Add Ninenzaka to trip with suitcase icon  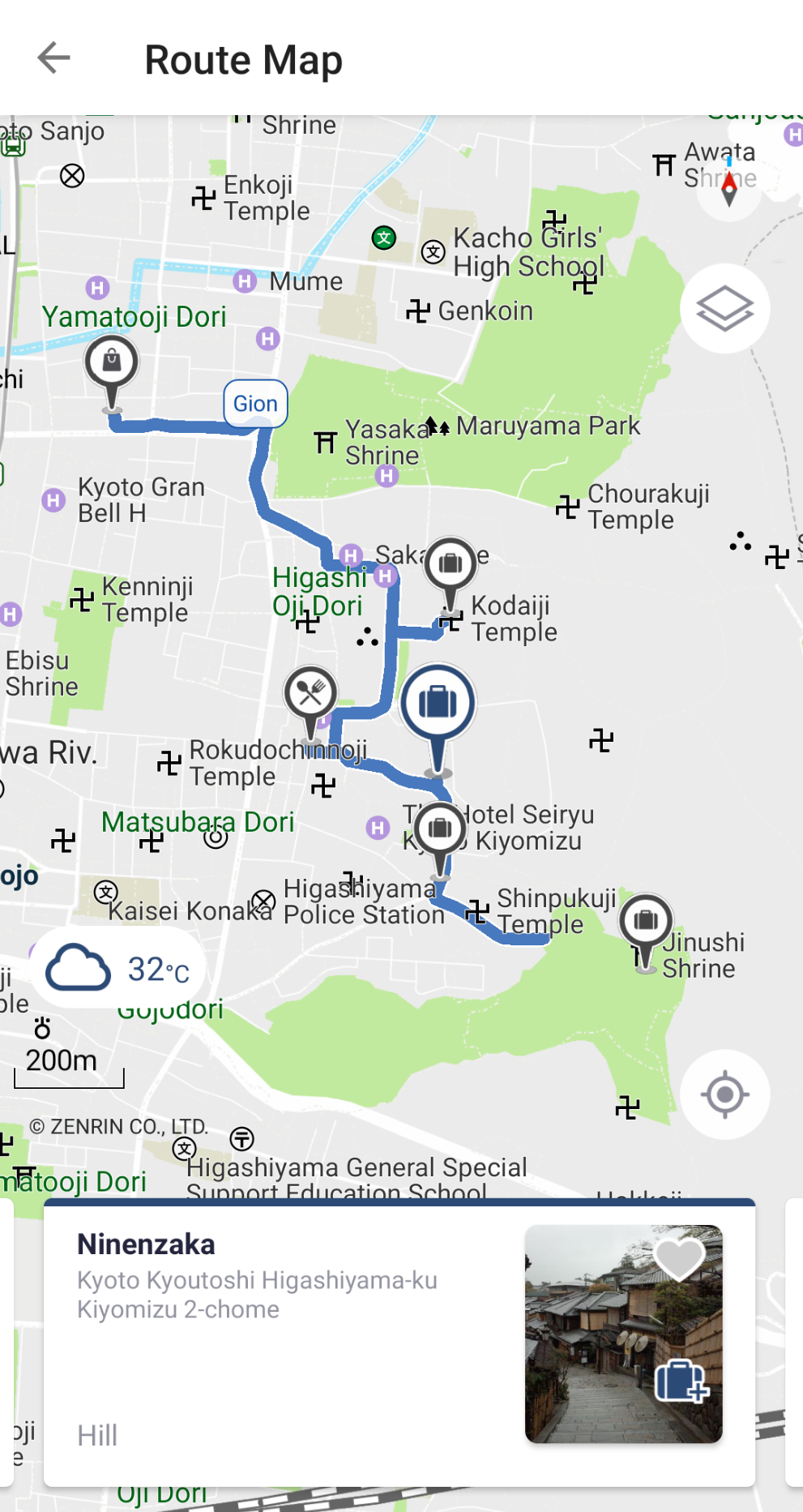(x=681, y=1381)
